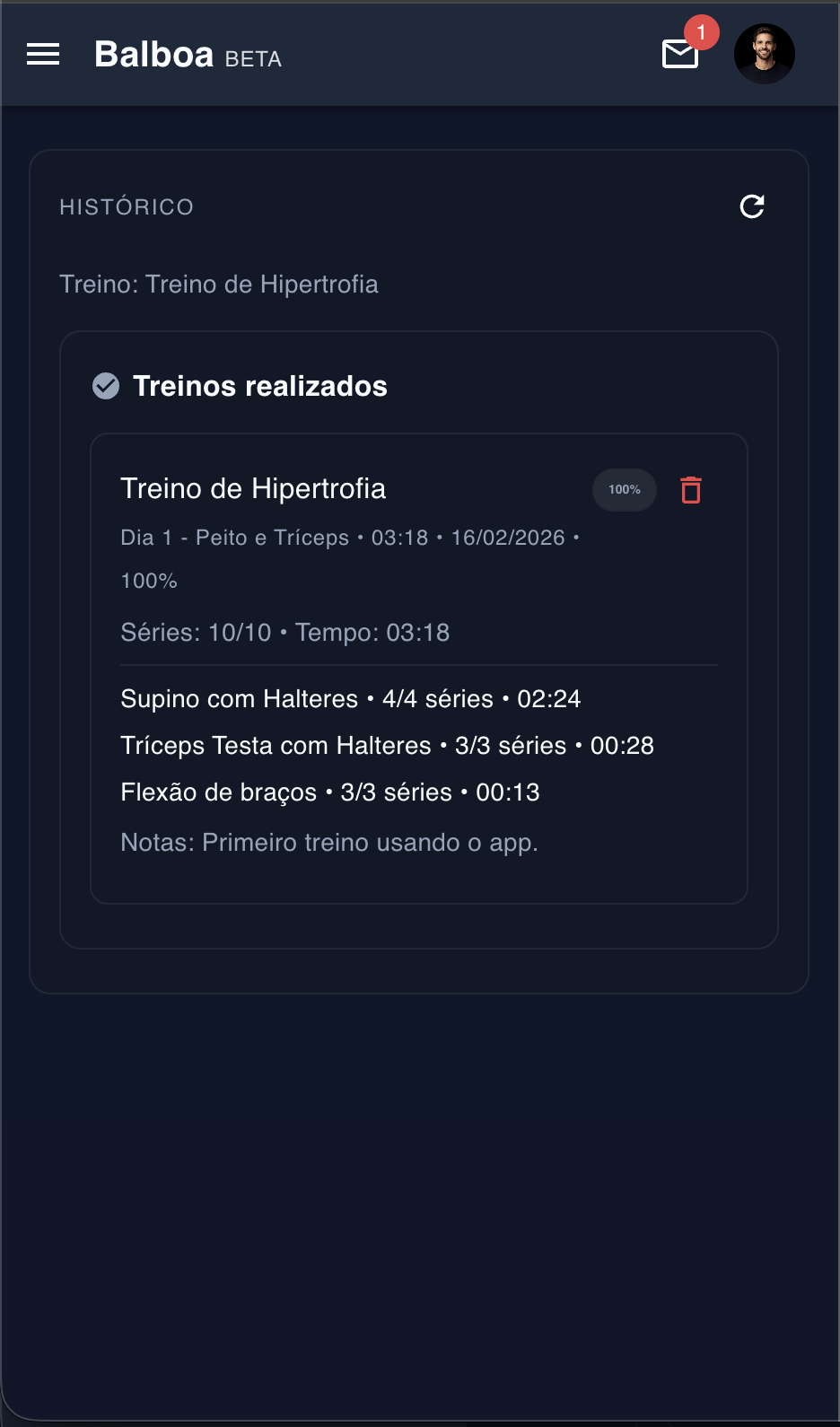The height and width of the screenshot is (1427, 840).
Task: Toggle completion on Flexão de braços
Action: (x=330, y=792)
